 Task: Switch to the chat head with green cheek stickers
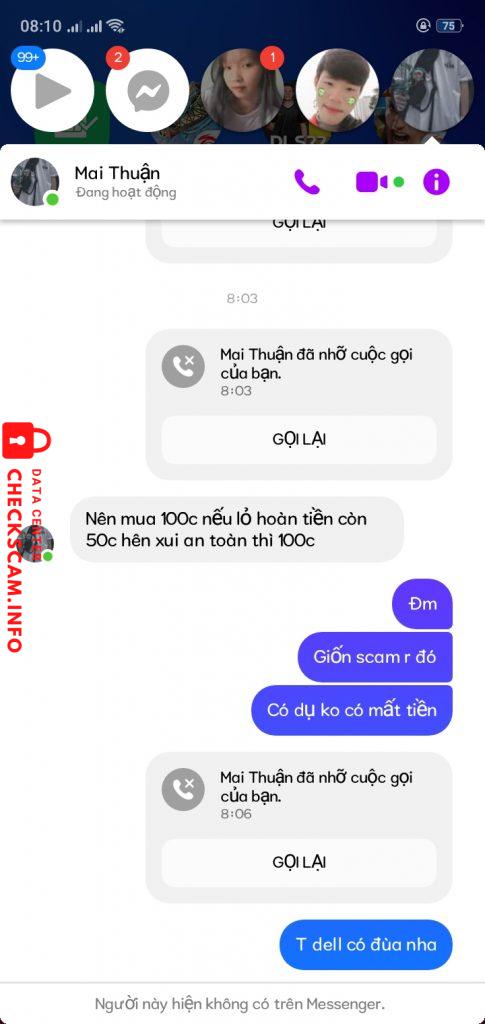coord(337,90)
